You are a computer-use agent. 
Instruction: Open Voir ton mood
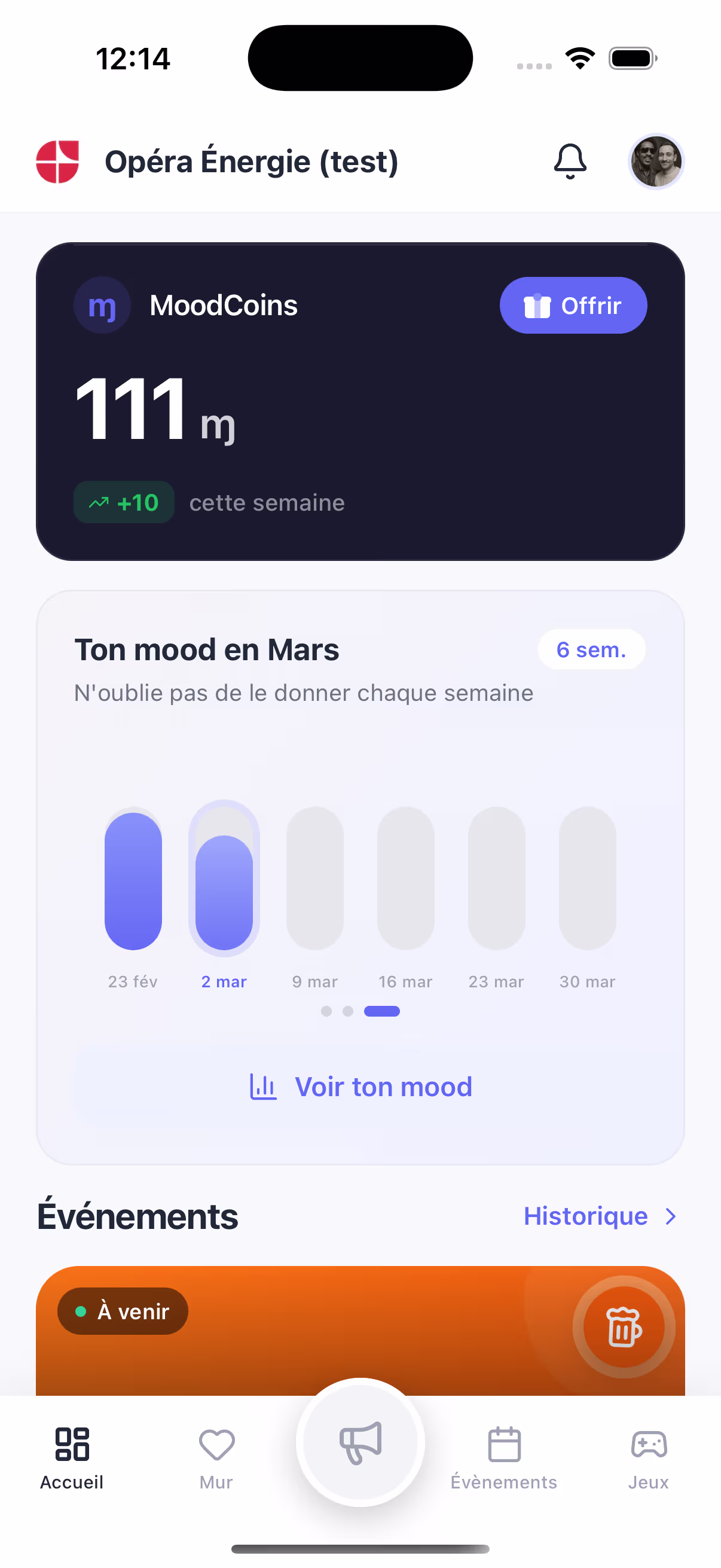tap(383, 1086)
